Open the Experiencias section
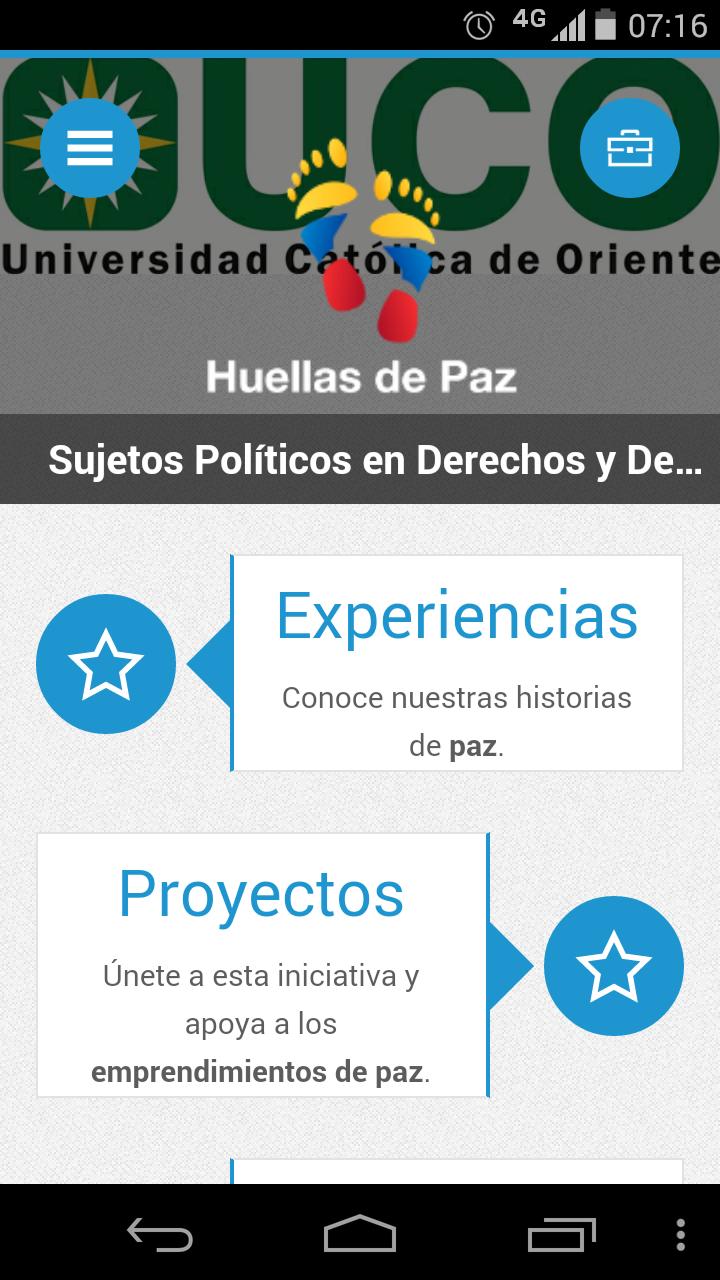The height and width of the screenshot is (1280, 720). [x=457, y=616]
